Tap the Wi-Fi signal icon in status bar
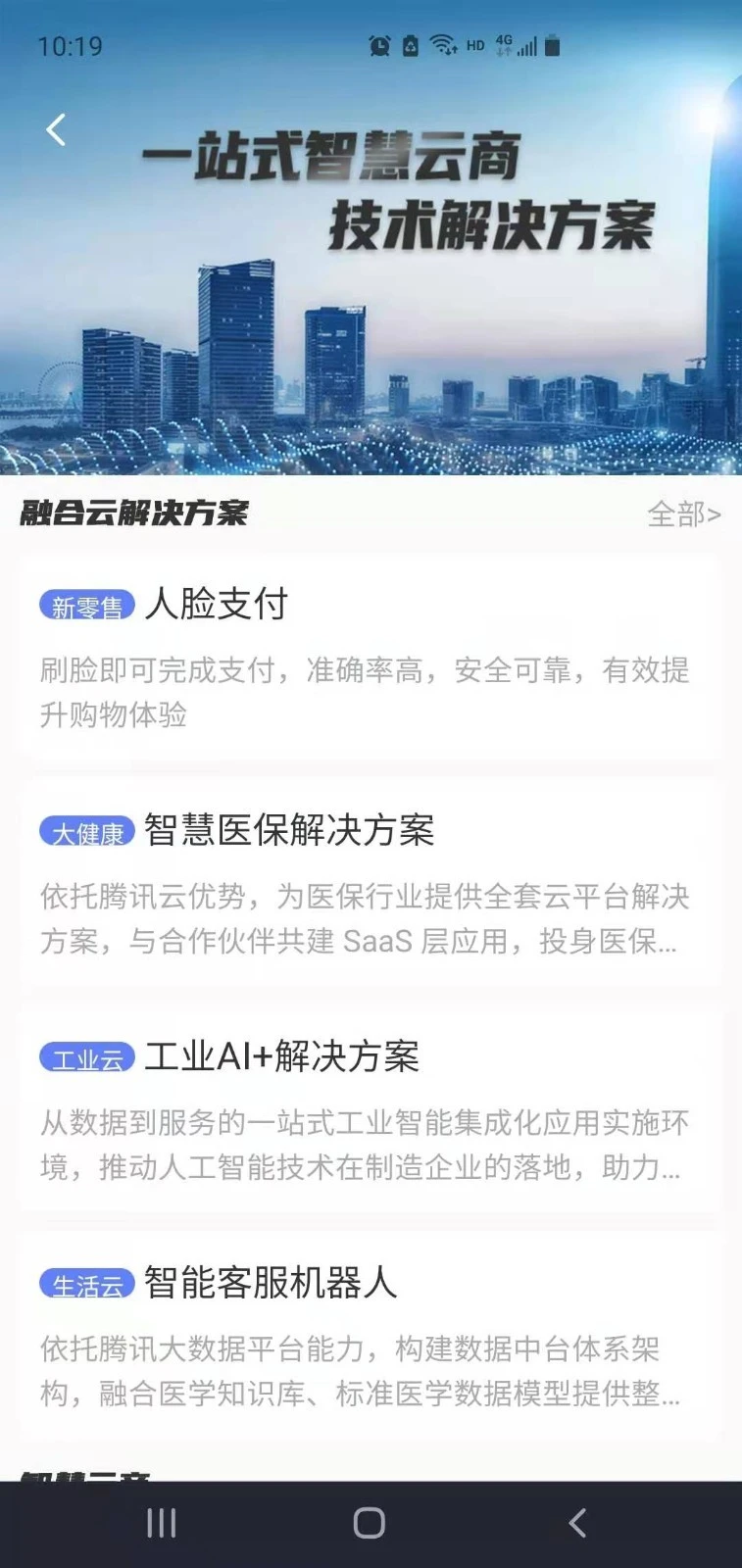Viewport: 742px width, 1568px height. [441, 43]
